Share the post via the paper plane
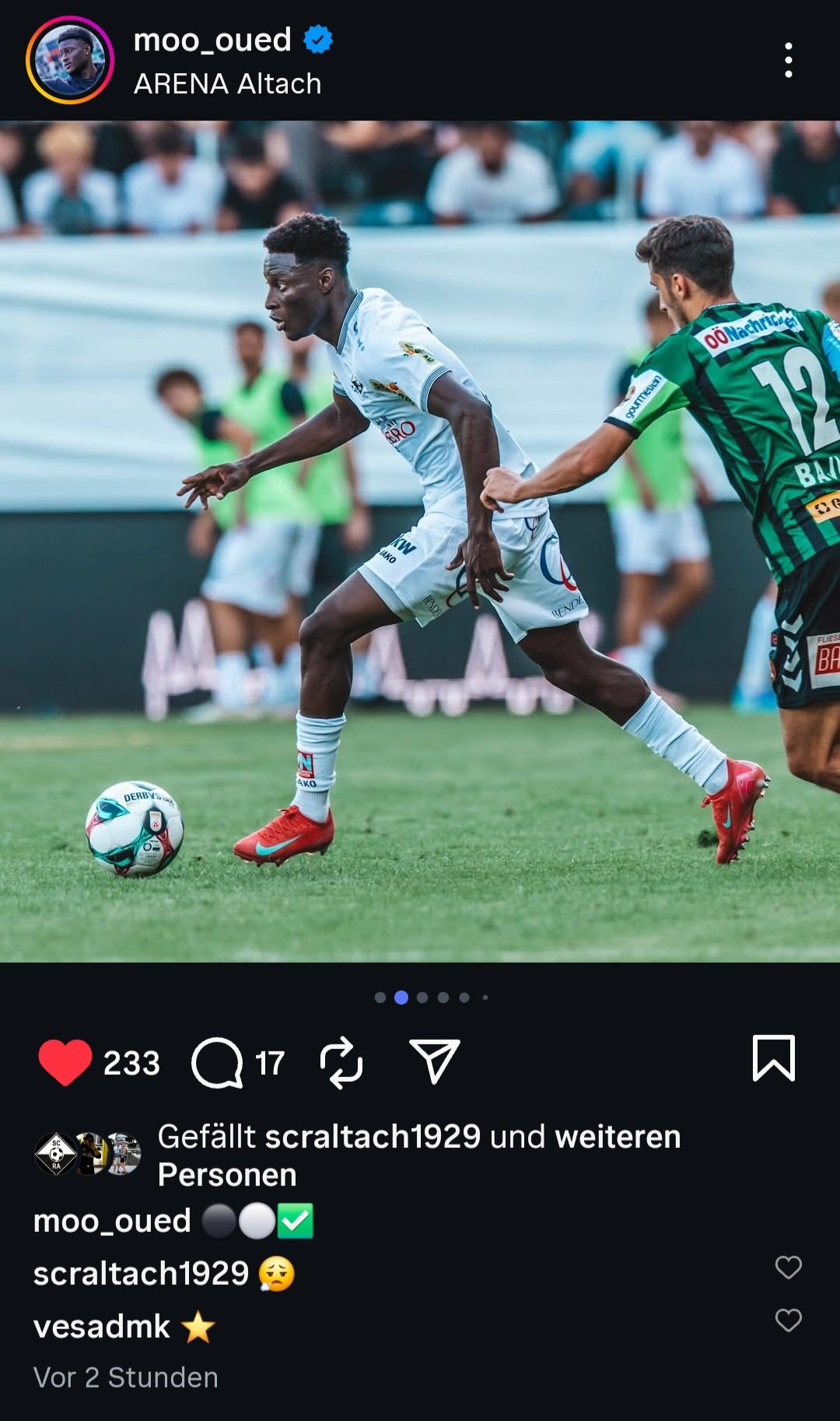The width and height of the screenshot is (840, 1421). point(435,1061)
